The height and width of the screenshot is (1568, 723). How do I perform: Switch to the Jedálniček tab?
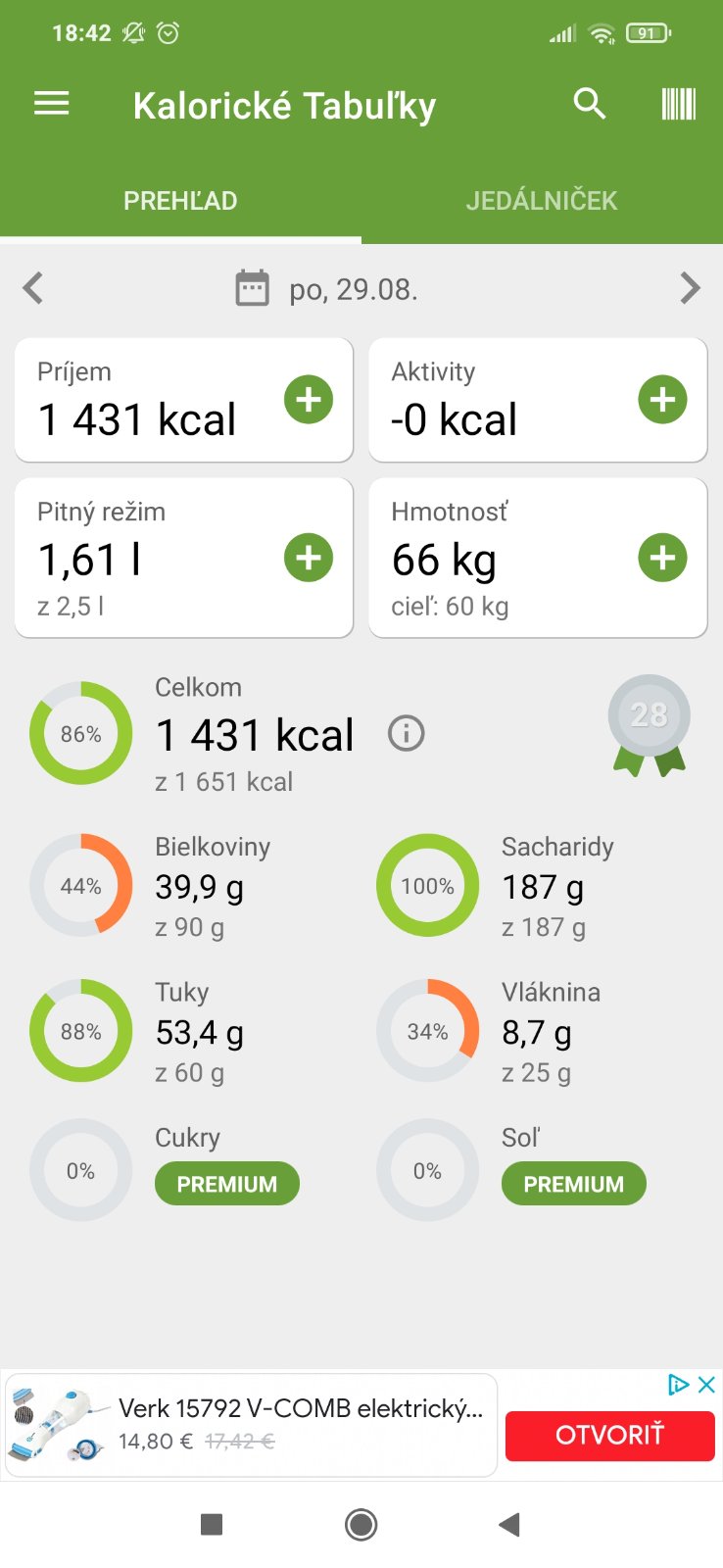[541, 201]
